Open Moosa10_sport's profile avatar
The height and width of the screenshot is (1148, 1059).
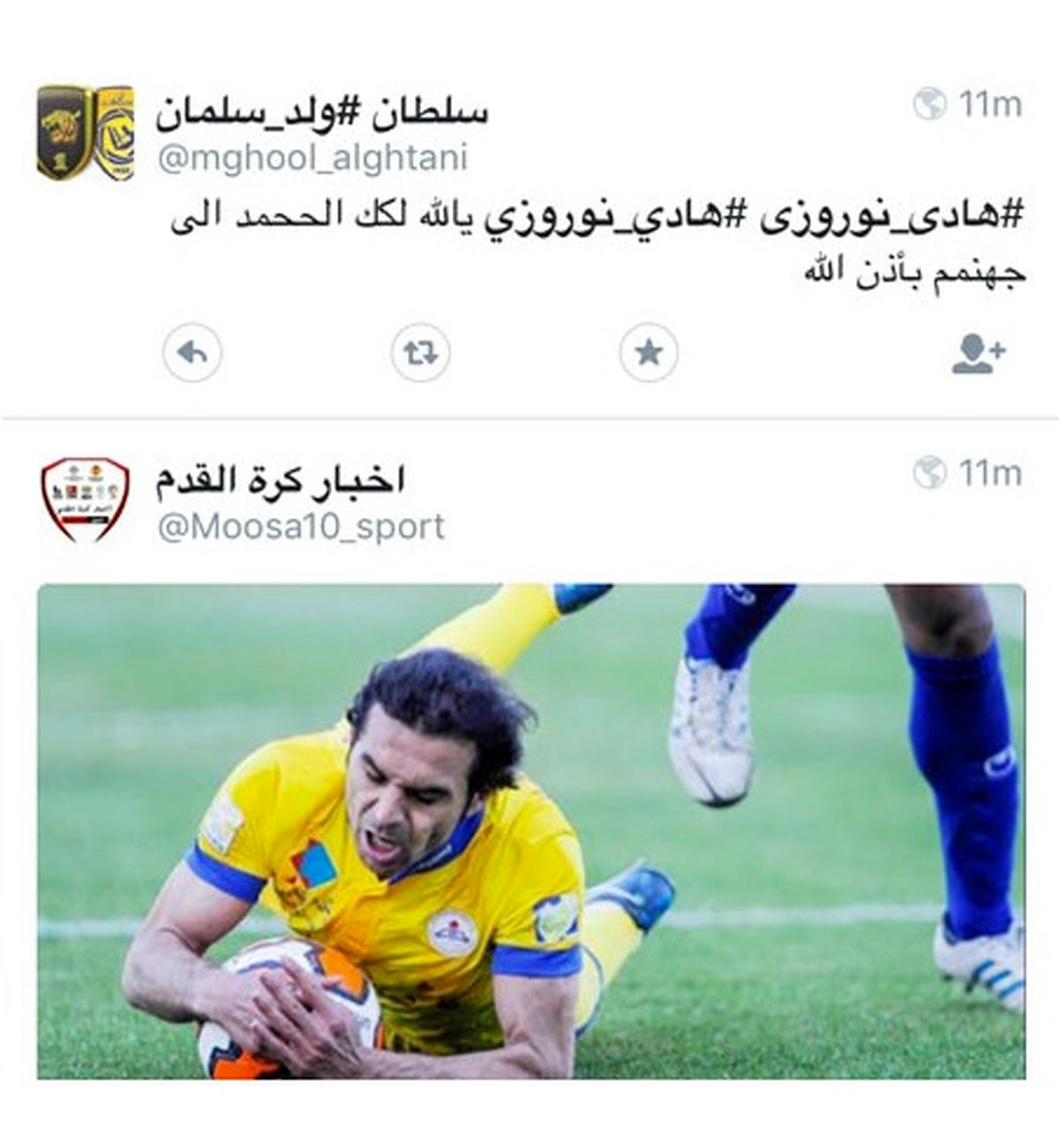86,499
